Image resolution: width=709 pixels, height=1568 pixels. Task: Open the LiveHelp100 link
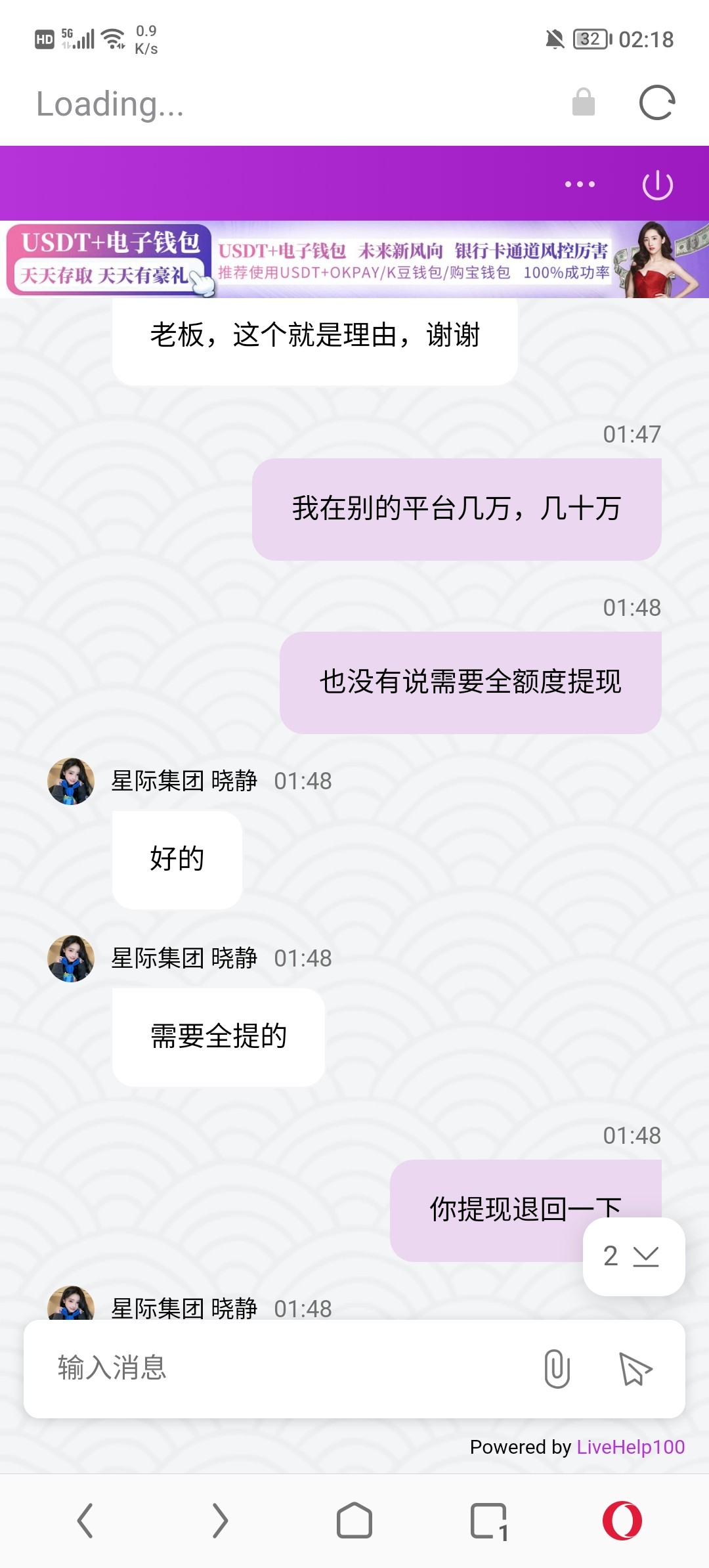630,1447
